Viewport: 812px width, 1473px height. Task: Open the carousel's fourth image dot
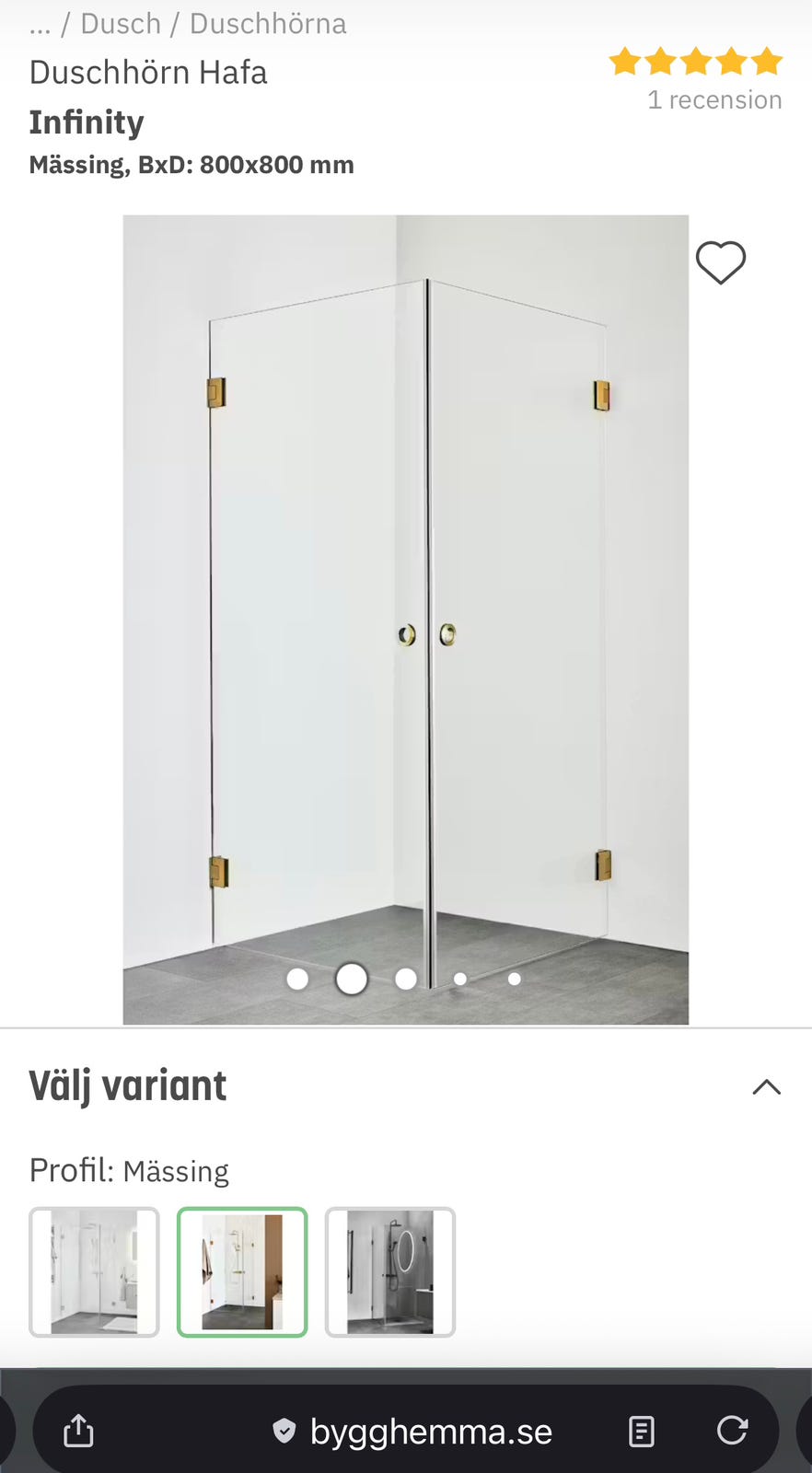point(459,979)
